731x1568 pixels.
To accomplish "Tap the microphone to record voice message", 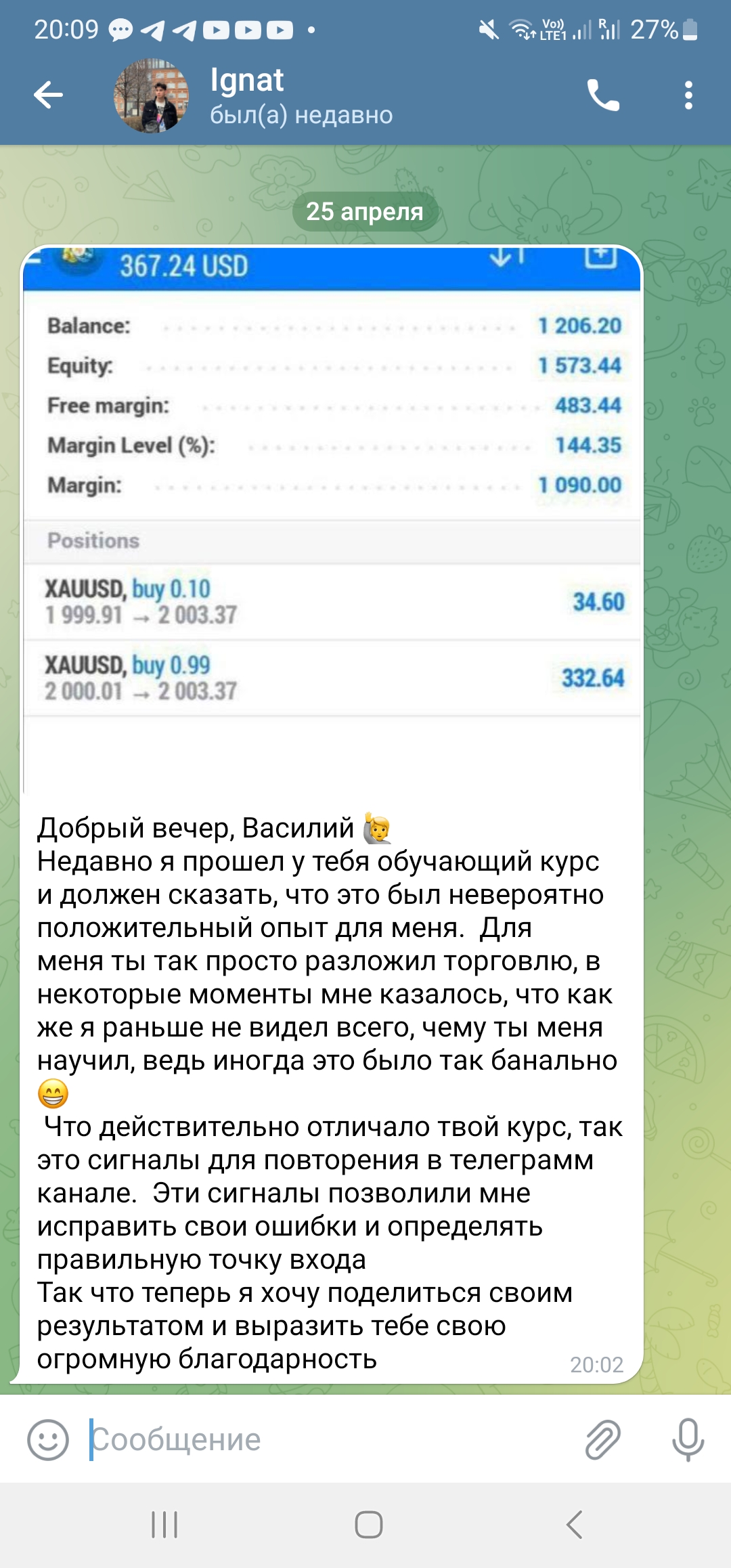I will click(688, 1439).
